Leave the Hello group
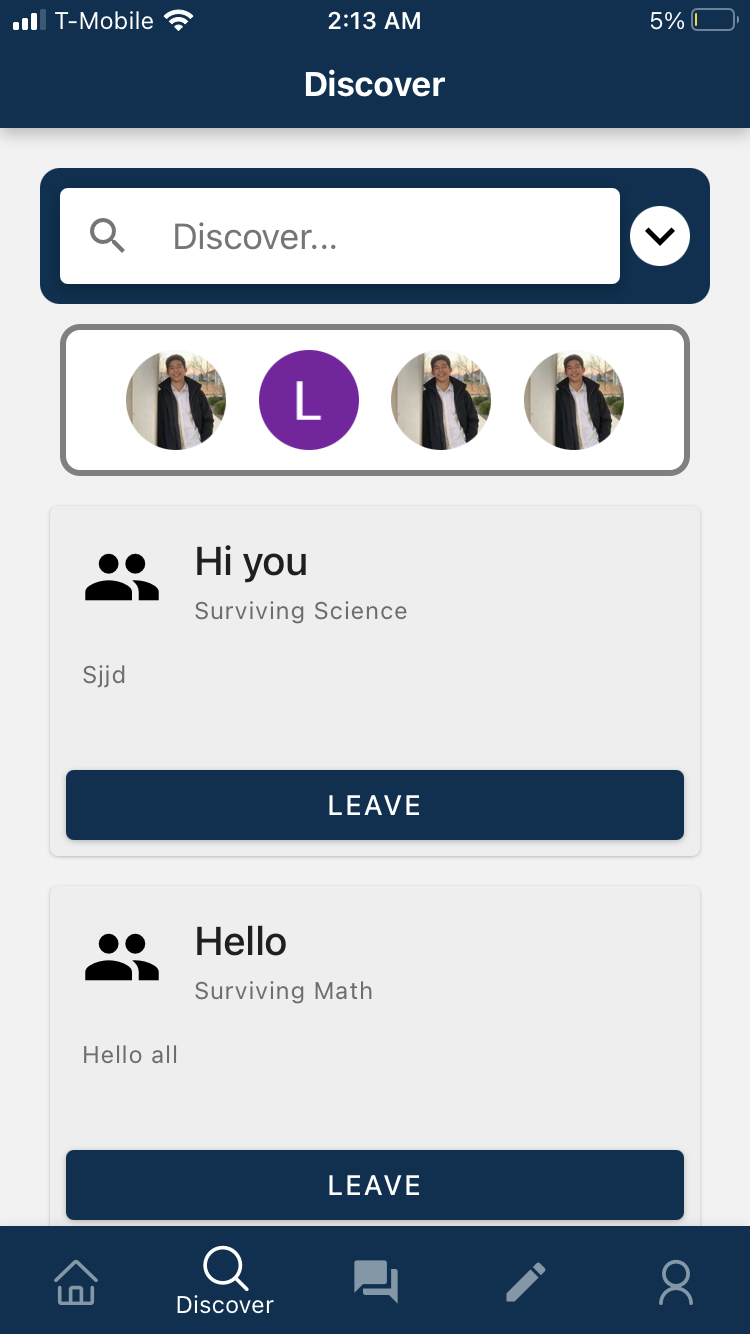Image resolution: width=750 pixels, height=1334 pixels. (x=375, y=1185)
